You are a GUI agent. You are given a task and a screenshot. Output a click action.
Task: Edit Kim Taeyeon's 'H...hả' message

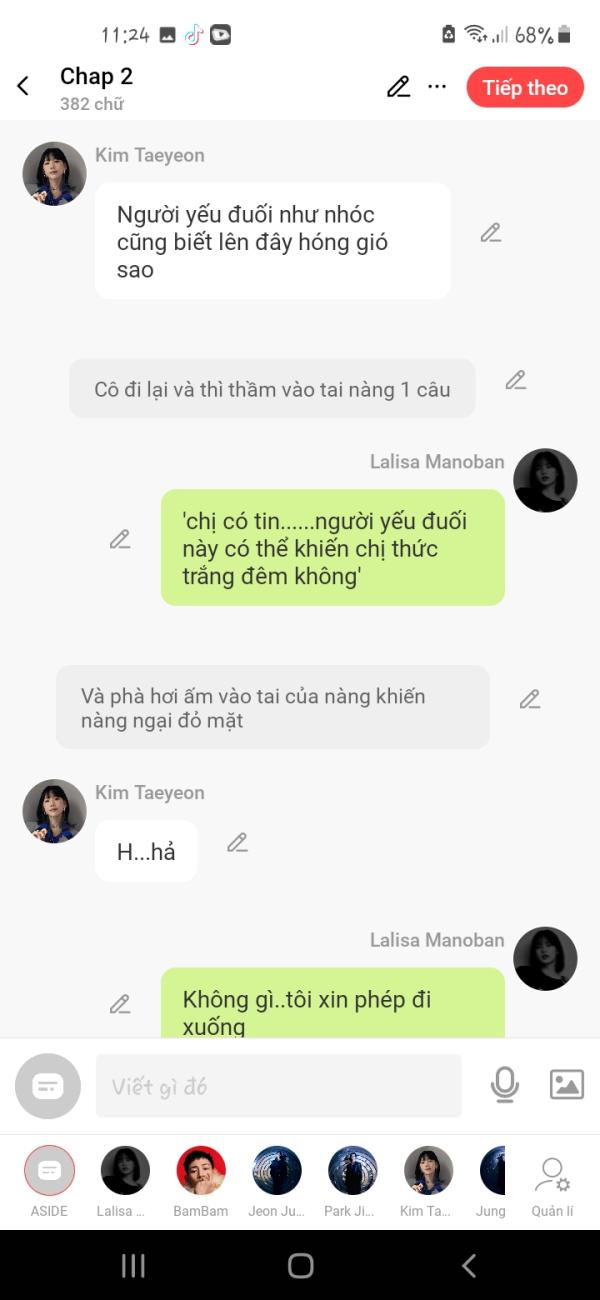click(237, 843)
